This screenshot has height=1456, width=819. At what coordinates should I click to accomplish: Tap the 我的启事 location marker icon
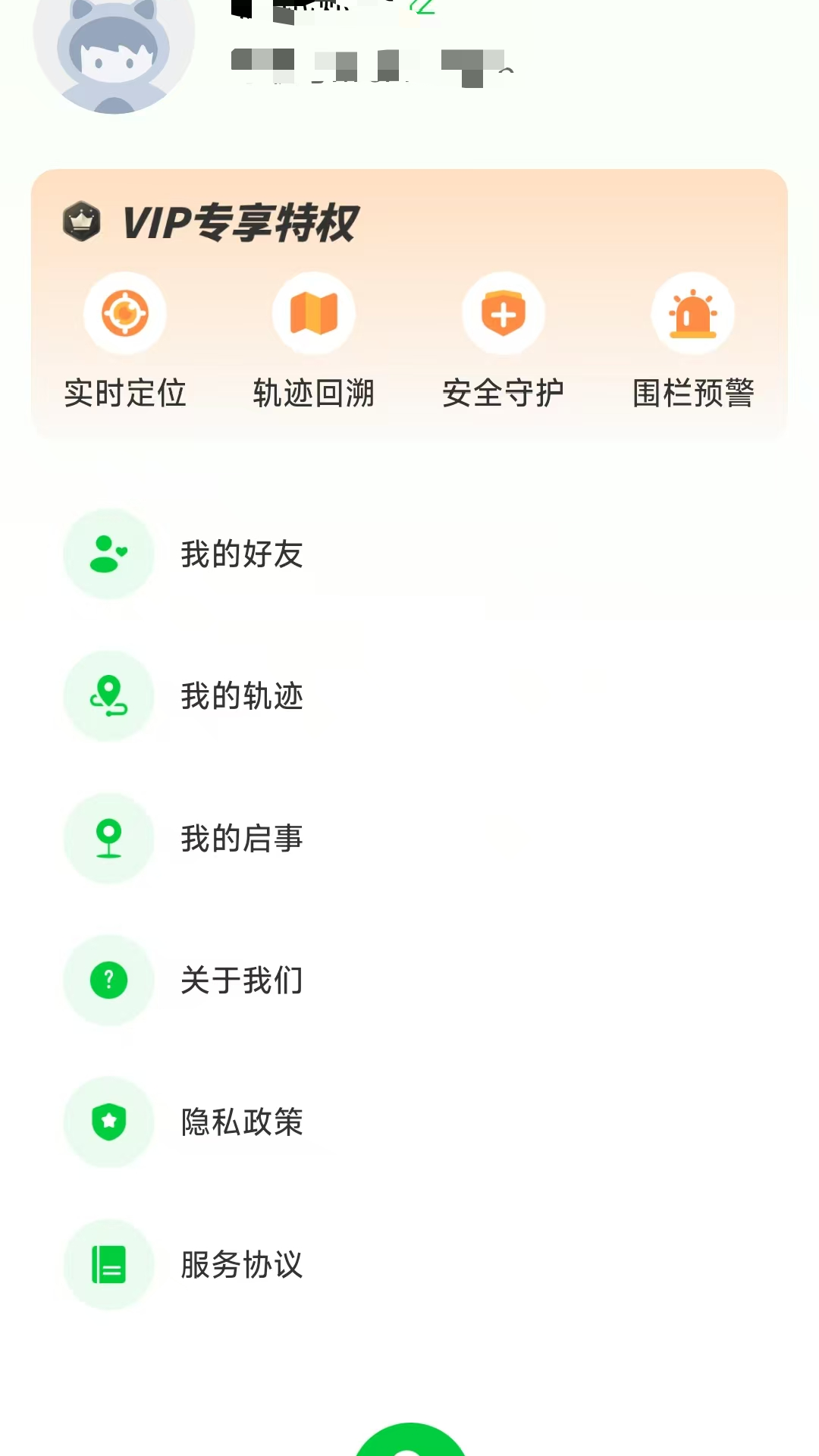(x=108, y=838)
